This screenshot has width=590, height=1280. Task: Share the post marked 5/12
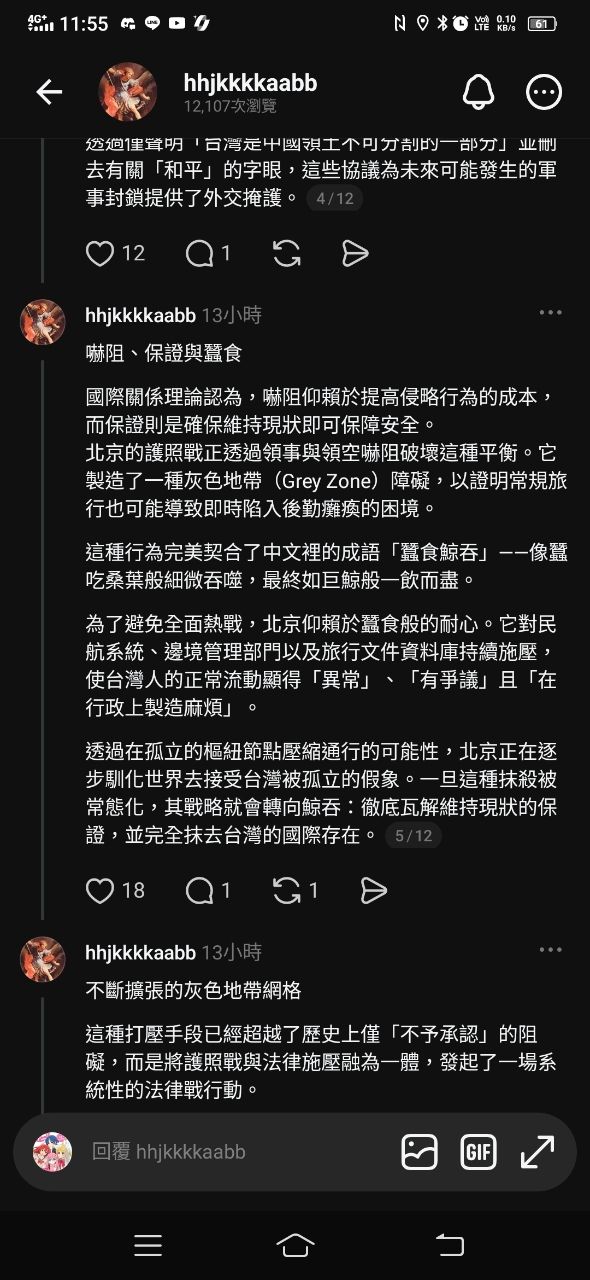coord(373,890)
